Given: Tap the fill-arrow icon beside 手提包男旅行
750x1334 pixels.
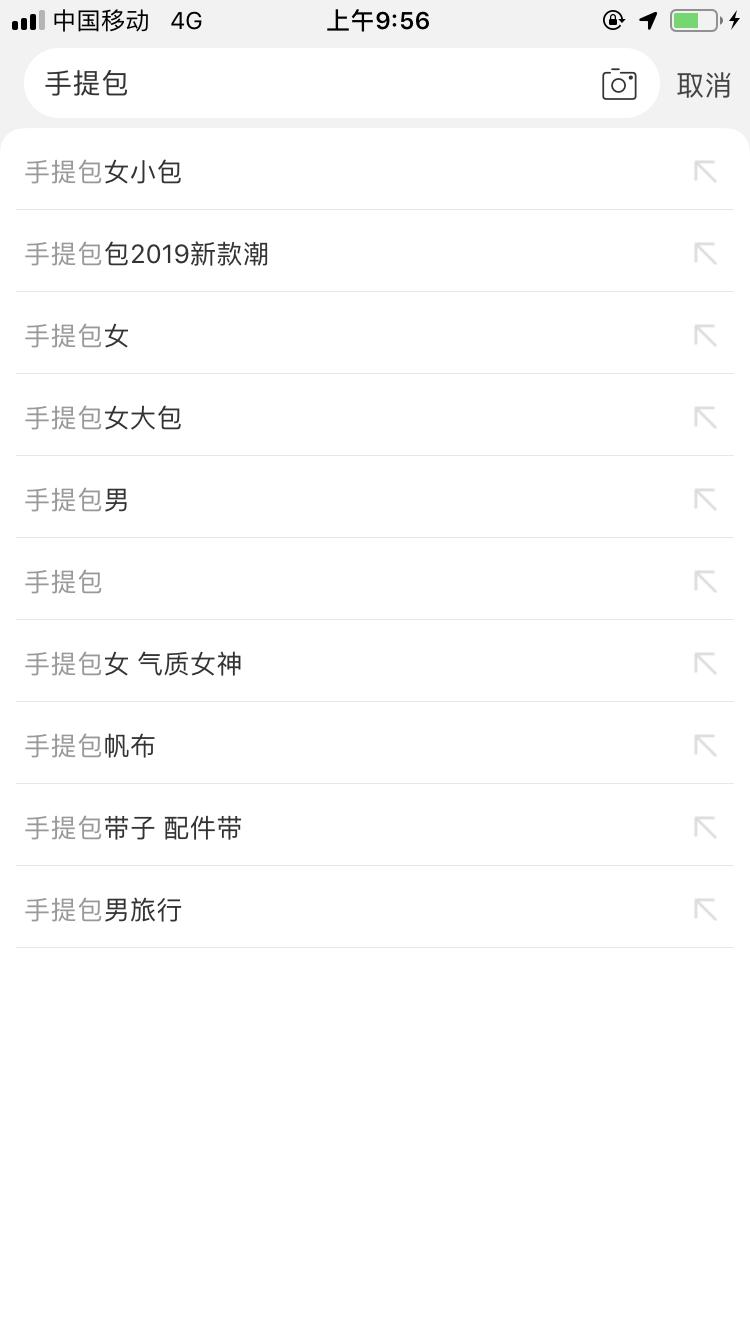Looking at the screenshot, I should tap(705, 909).
